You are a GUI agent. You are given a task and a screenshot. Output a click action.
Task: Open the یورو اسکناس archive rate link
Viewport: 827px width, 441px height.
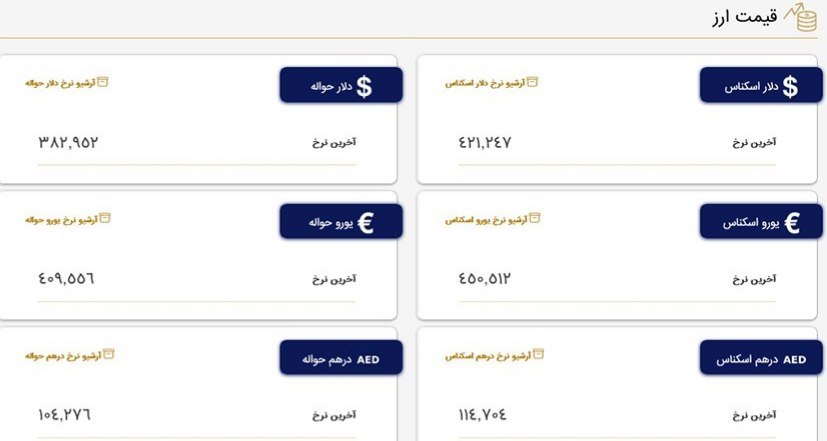coord(491,217)
